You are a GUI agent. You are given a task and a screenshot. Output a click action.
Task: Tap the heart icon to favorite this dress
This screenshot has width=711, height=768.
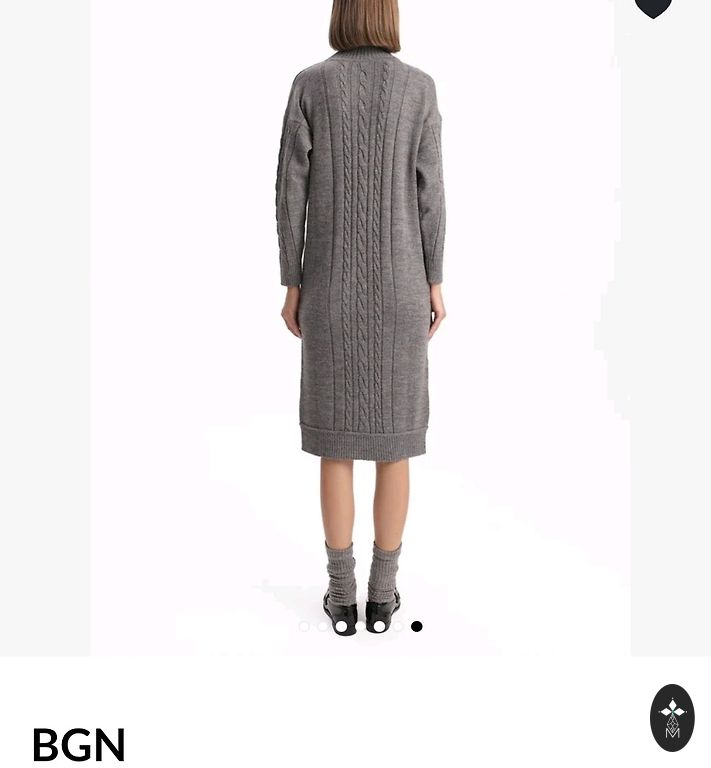pyautogui.click(x=653, y=8)
